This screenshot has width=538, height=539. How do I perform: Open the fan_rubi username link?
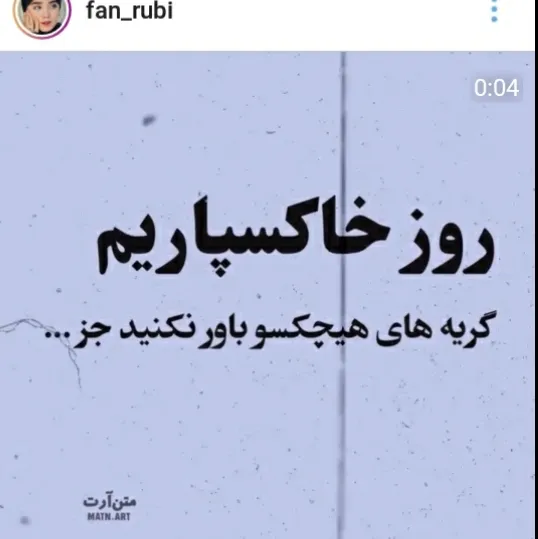(130, 11)
